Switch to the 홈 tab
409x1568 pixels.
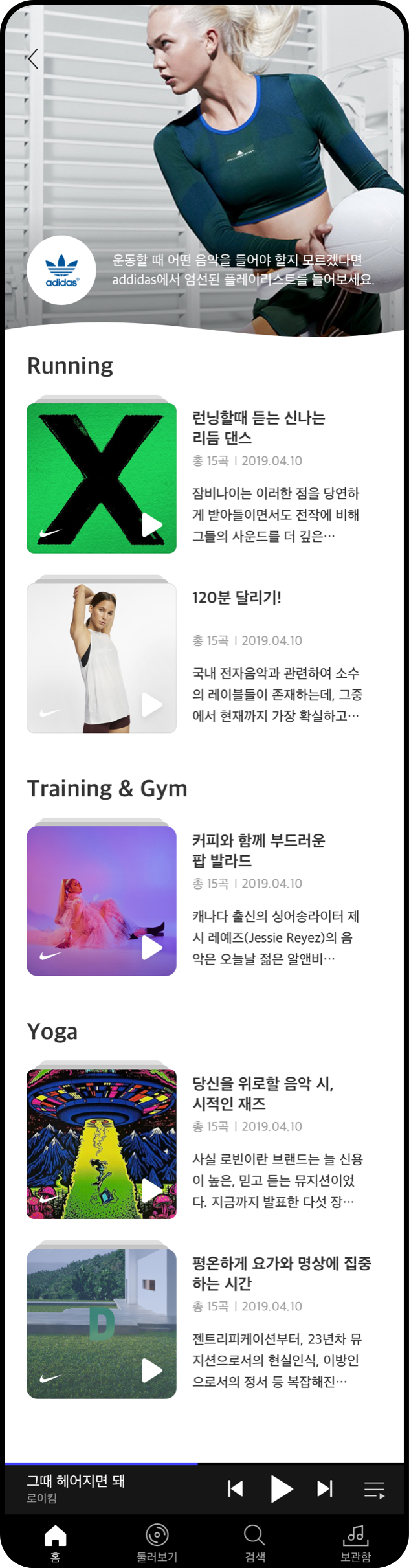pos(55,1543)
